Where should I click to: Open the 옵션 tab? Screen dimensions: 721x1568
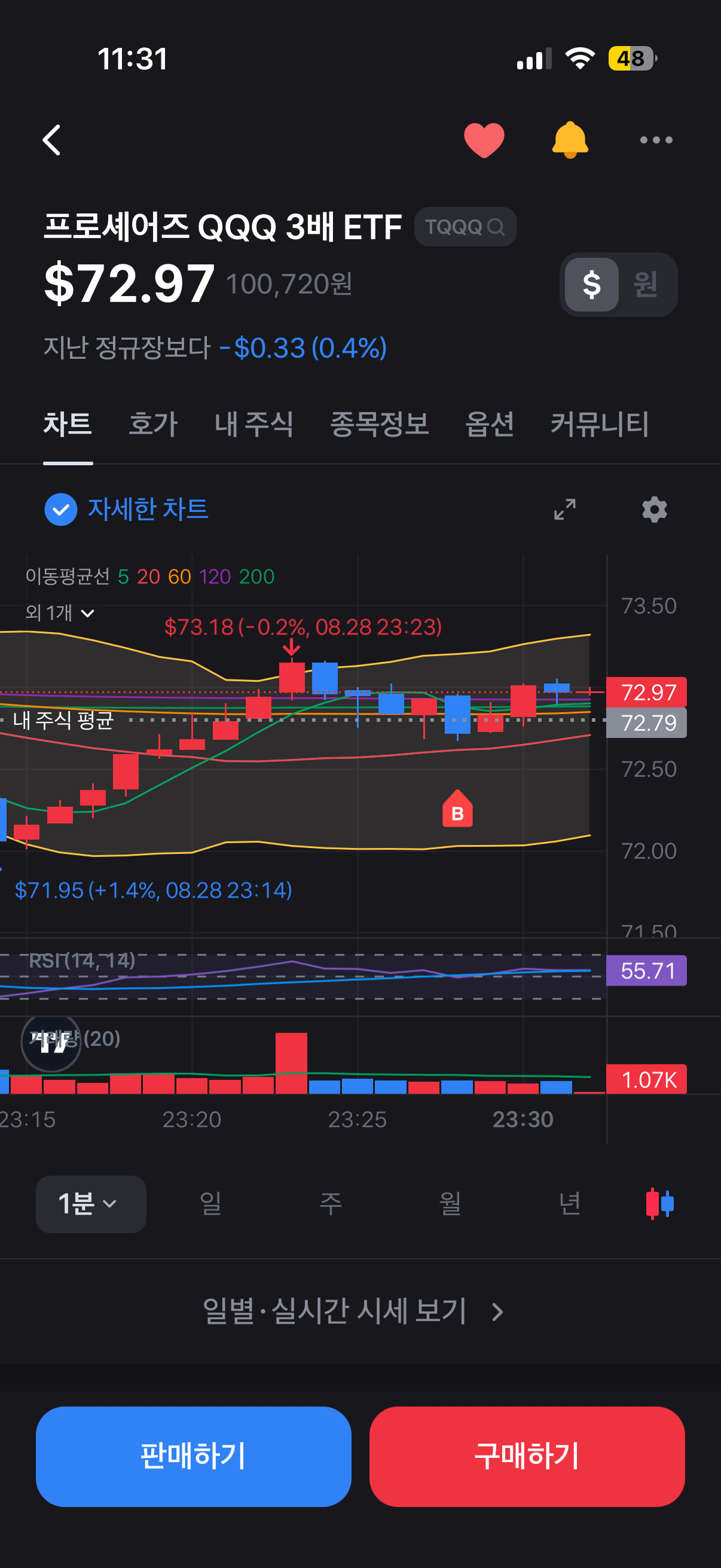(x=489, y=423)
